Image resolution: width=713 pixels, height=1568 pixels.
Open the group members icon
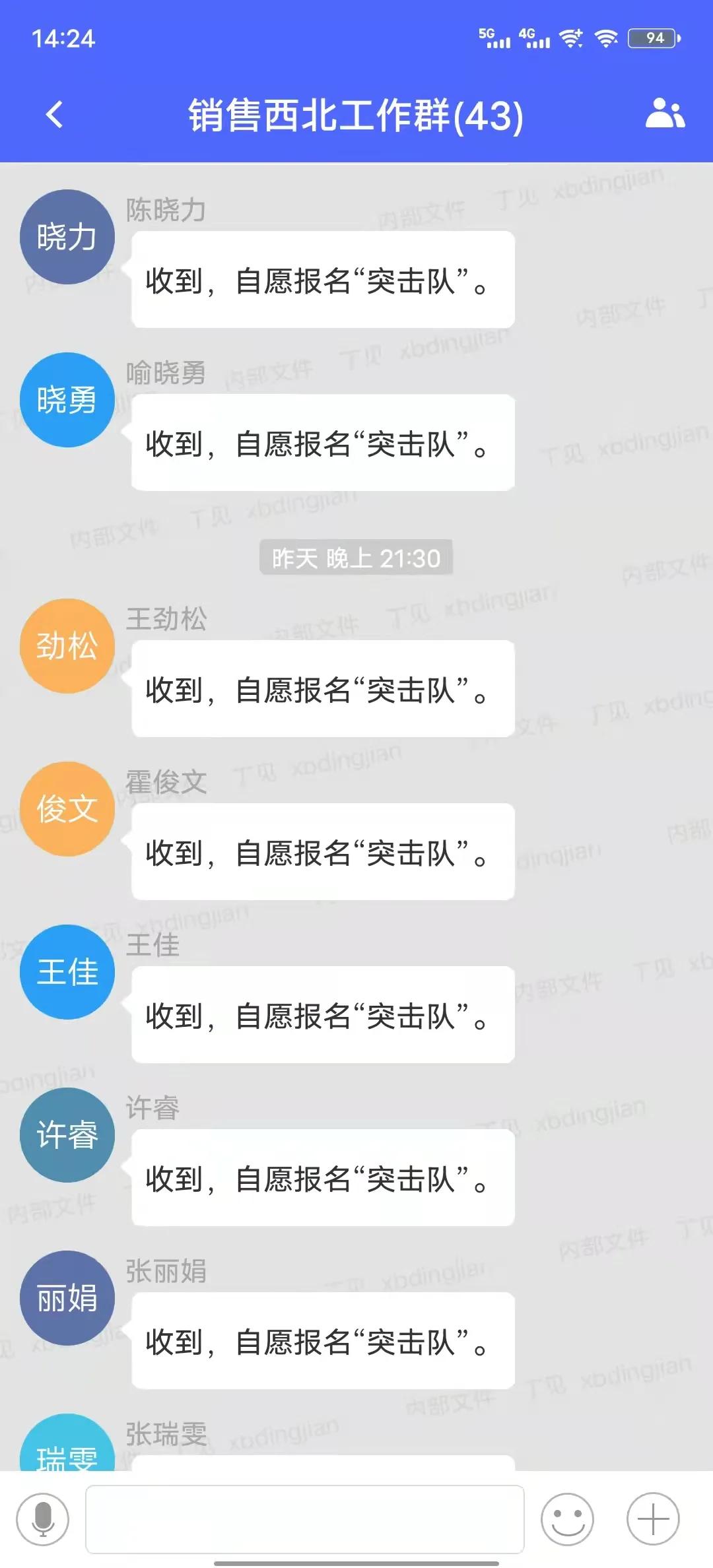[x=664, y=114]
